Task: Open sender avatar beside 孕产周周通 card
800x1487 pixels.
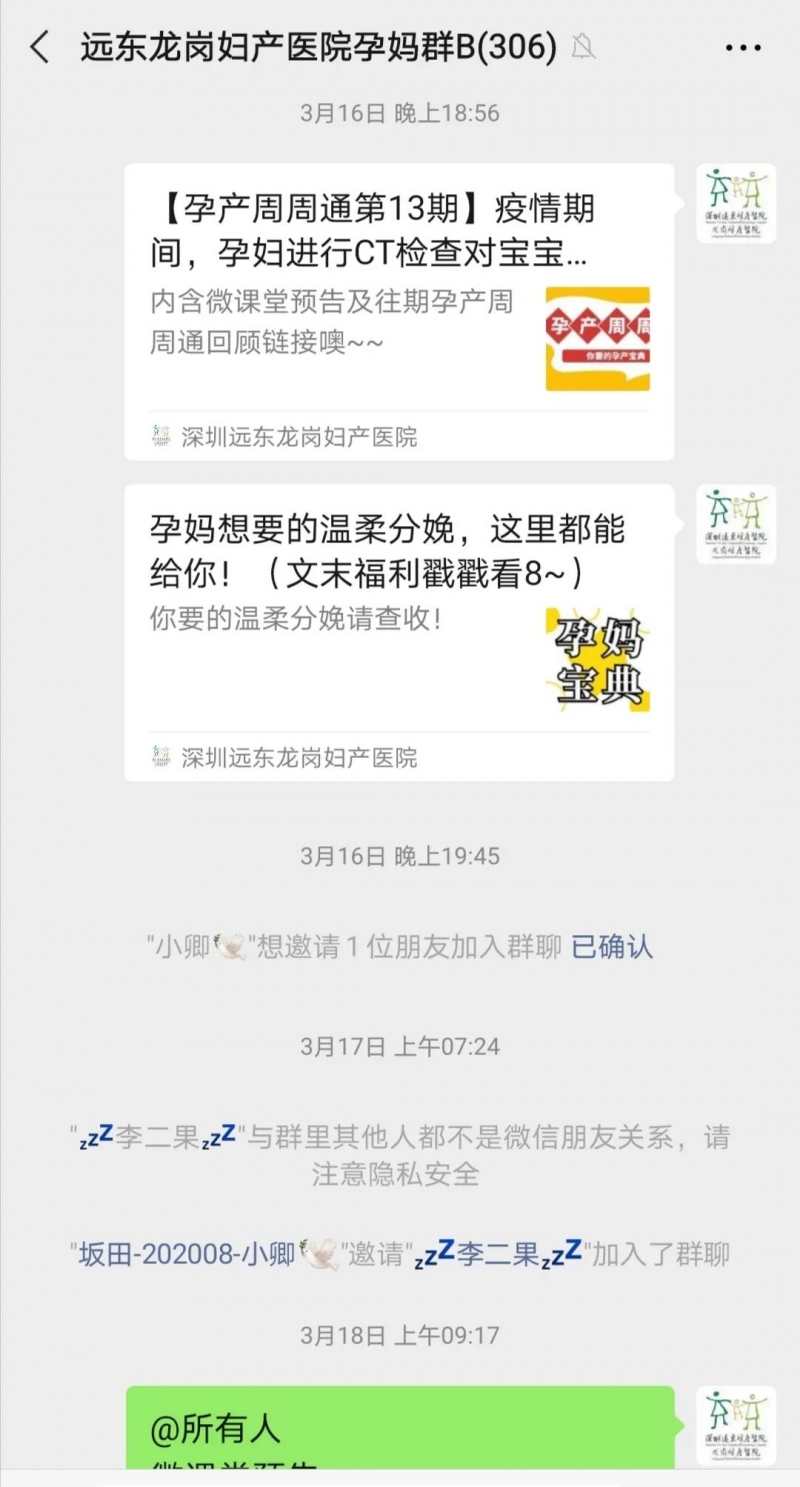Action: point(736,204)
